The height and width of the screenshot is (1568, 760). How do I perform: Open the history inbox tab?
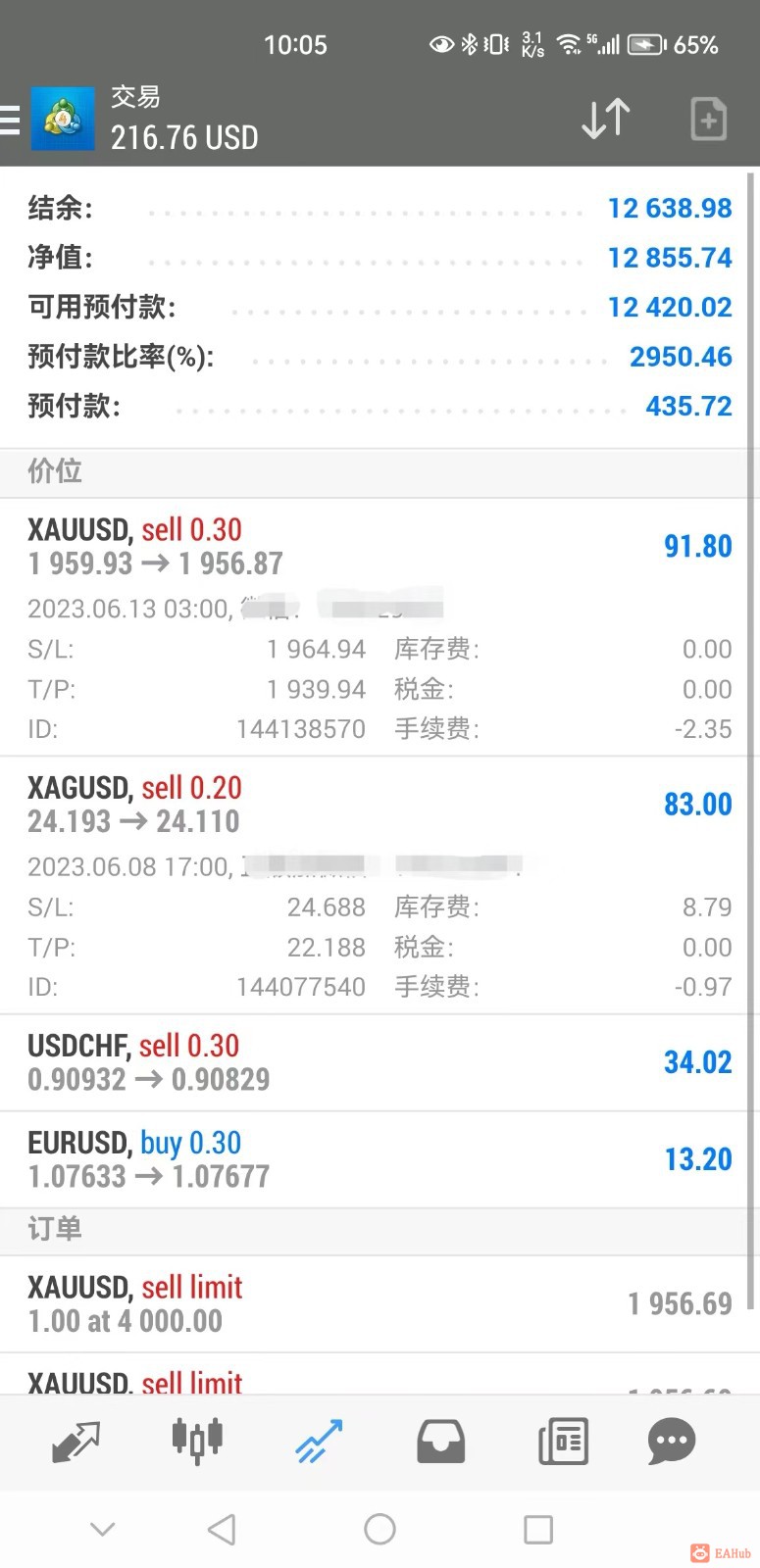[x=440, y=1443]
